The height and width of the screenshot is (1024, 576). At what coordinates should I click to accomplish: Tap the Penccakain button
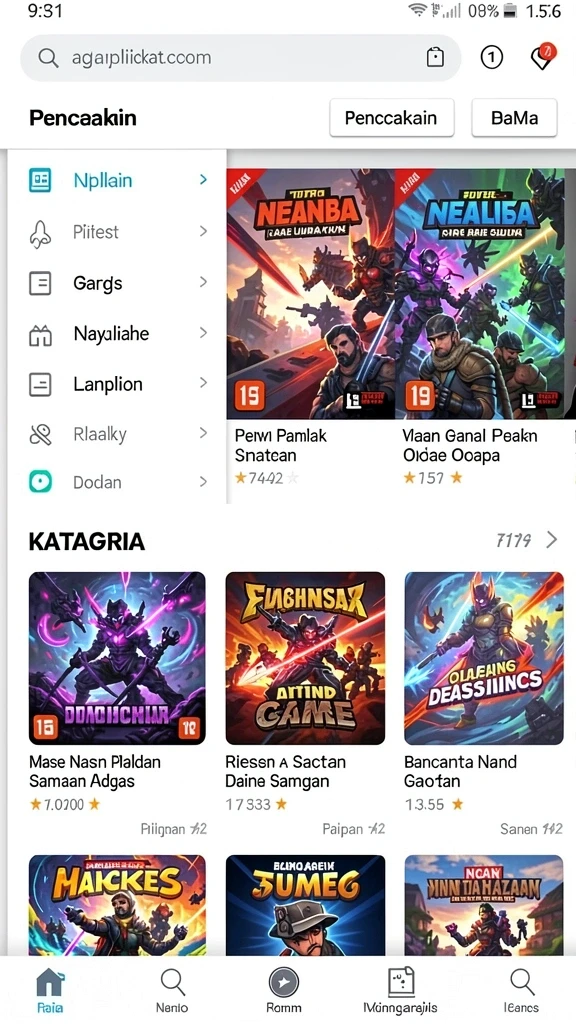point(391,118)
